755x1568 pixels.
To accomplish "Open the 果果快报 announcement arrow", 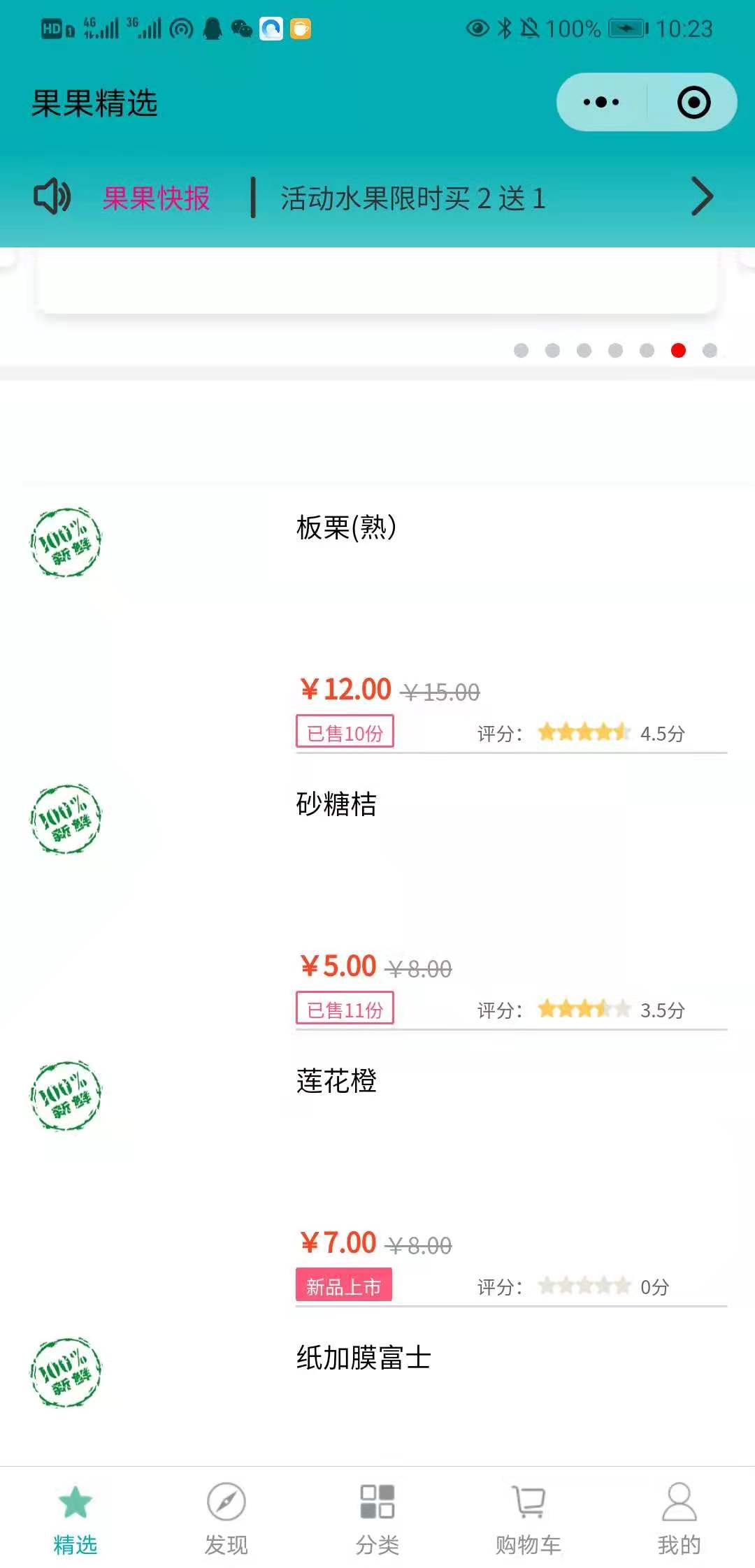I will tap(701, 197).
